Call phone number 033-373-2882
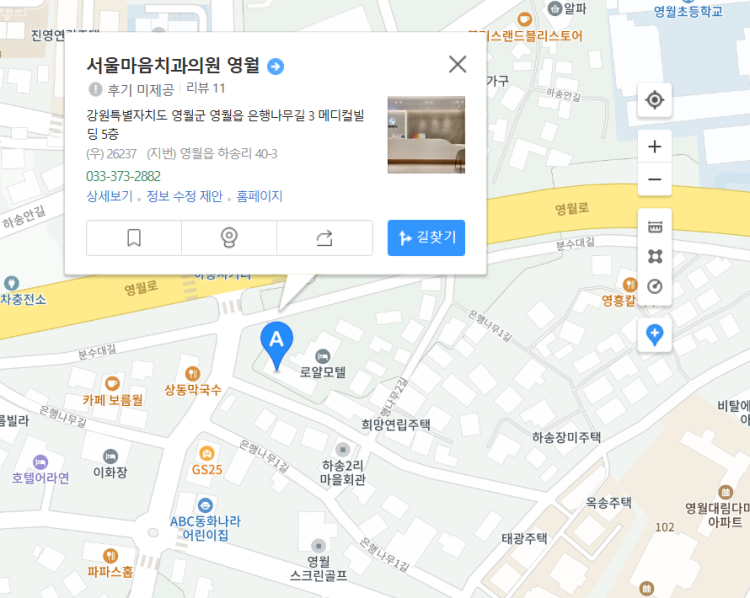 123,176
